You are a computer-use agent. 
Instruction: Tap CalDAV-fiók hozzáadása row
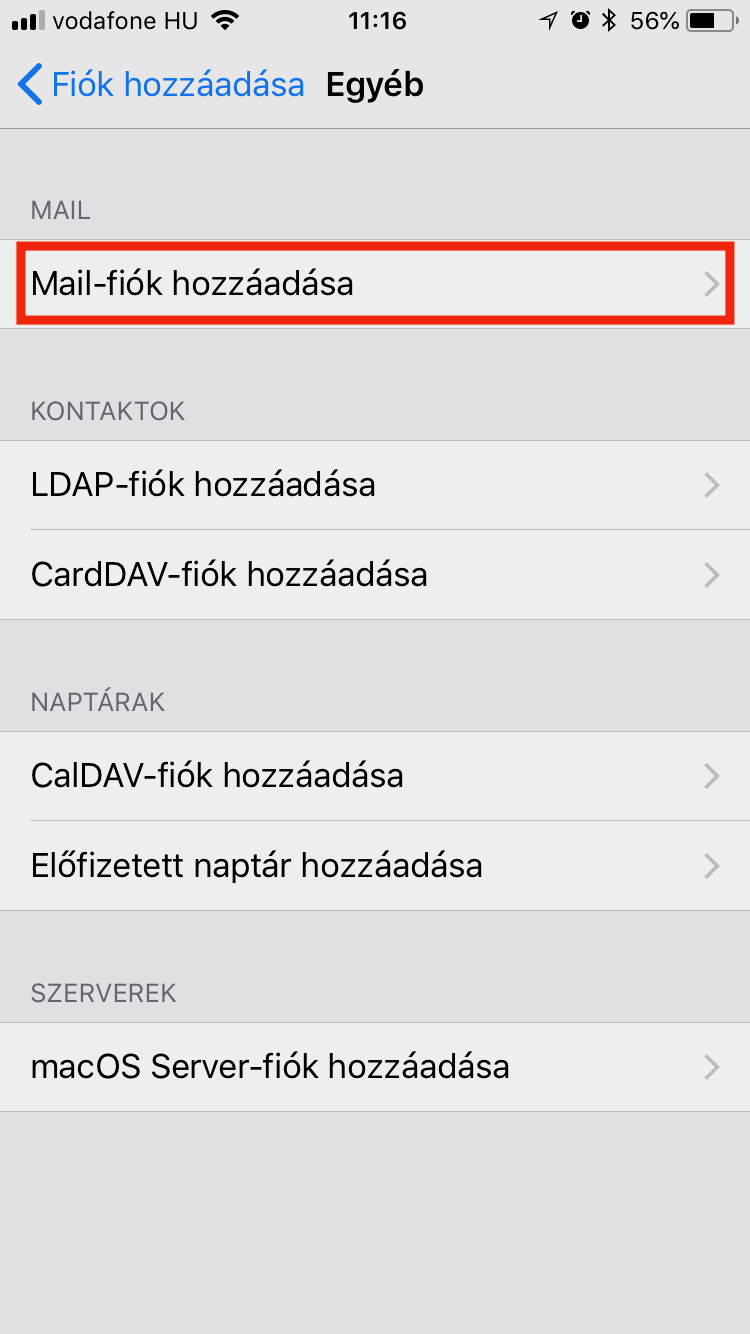(375, 776)
